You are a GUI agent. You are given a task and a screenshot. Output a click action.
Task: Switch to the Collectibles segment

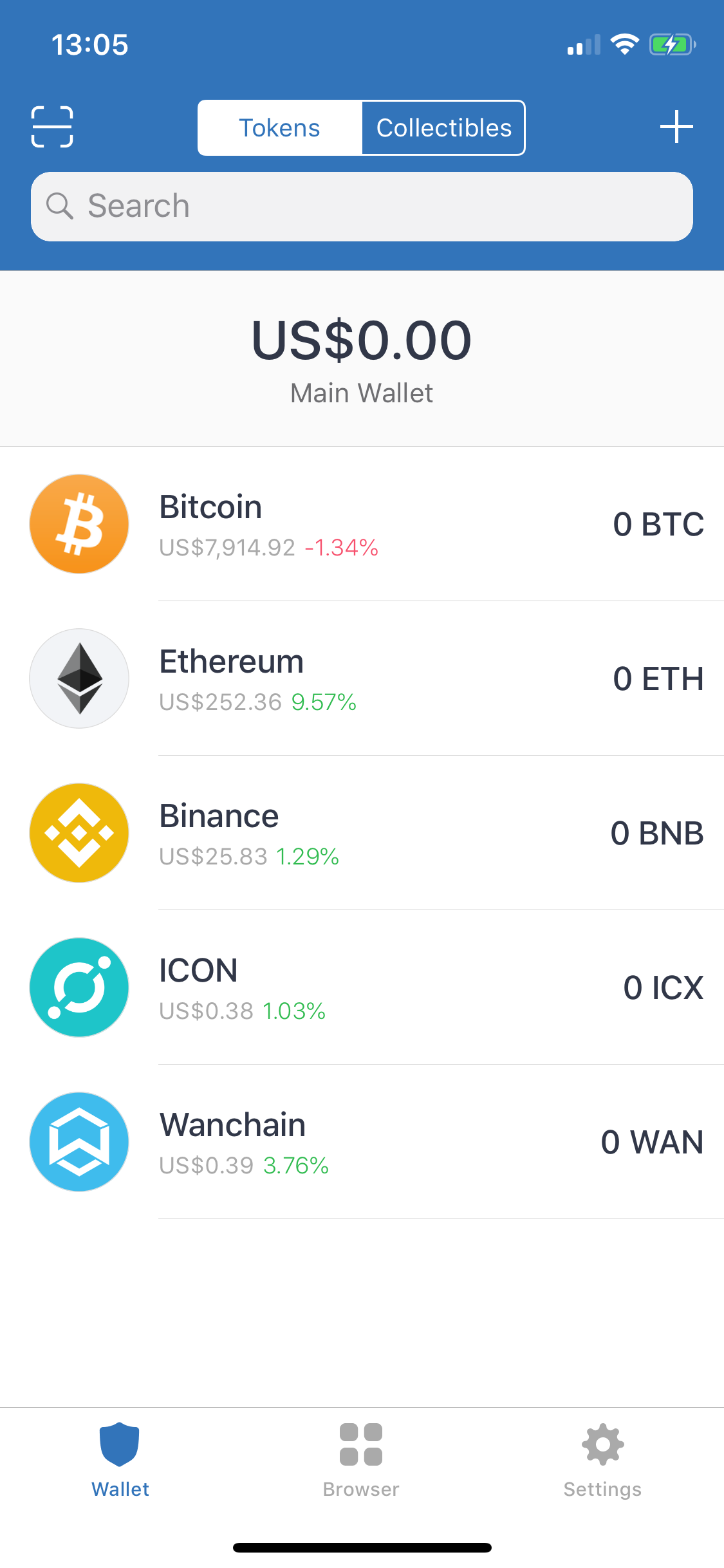[x=444, y=128]
